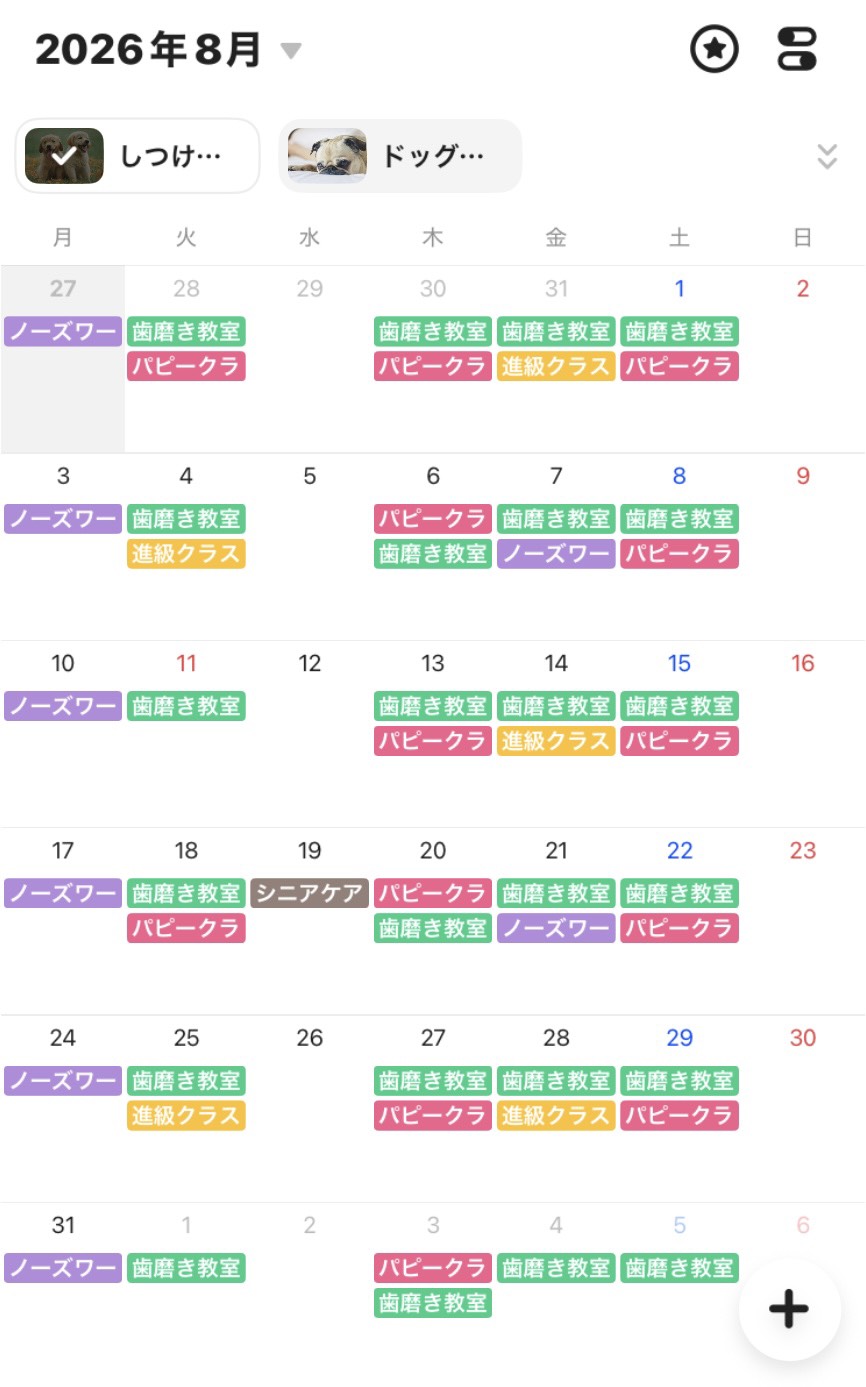The width and height of the screenshot is (866, 1387).
Task: Open the シニアケア event on the 19th
Action: pyautogui.click(x=309, y=893)
